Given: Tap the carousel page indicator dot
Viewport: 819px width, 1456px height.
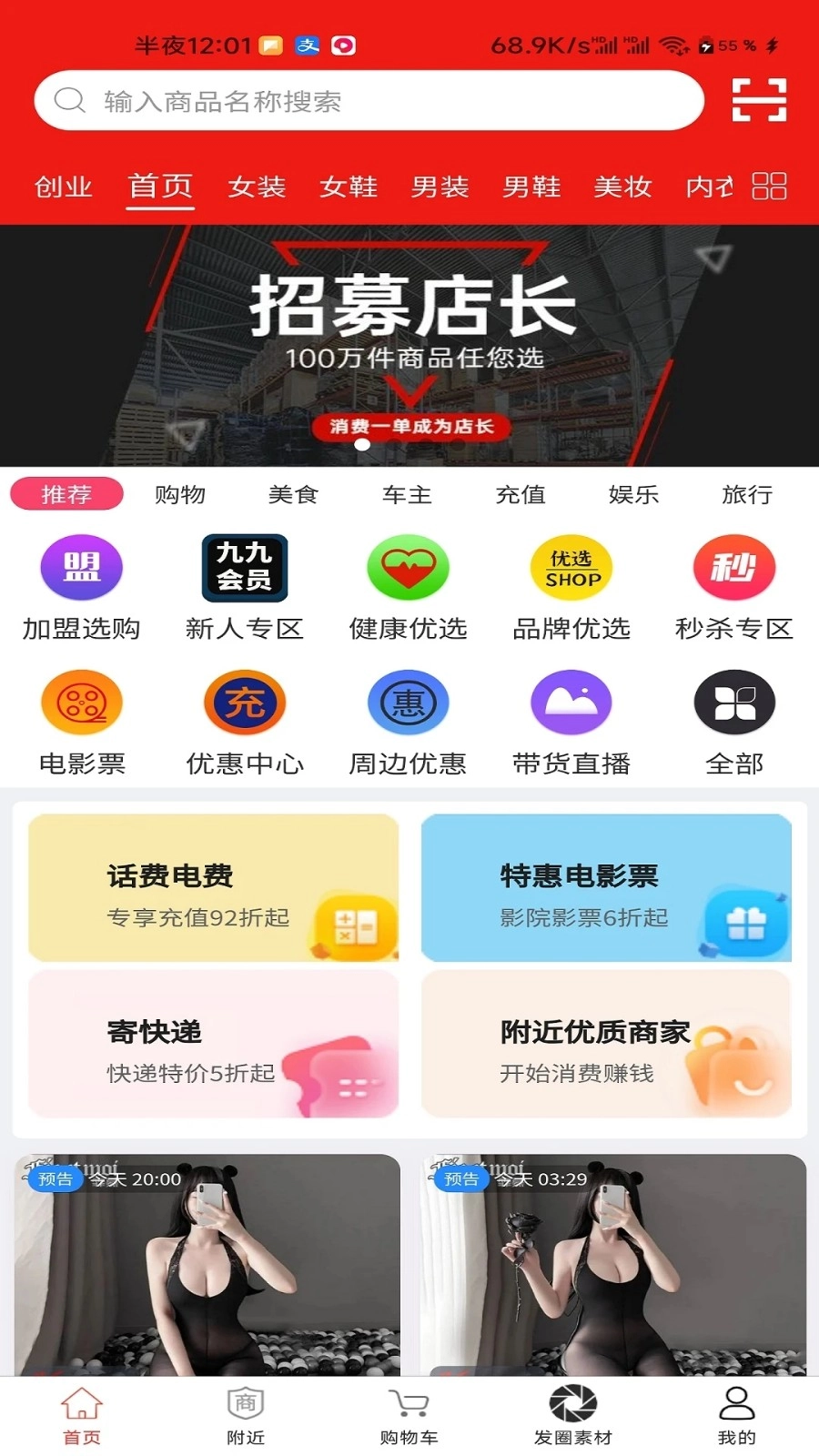Looking at the screenshot, I should [364, 445].
